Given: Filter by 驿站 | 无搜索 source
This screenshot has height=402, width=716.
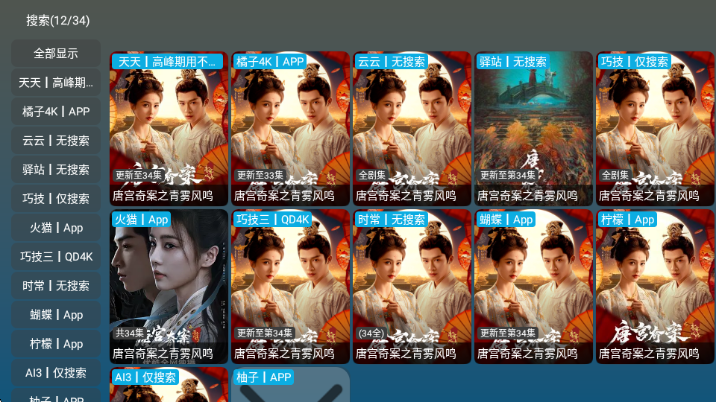Looking at the screenshot, I should 56,169.
